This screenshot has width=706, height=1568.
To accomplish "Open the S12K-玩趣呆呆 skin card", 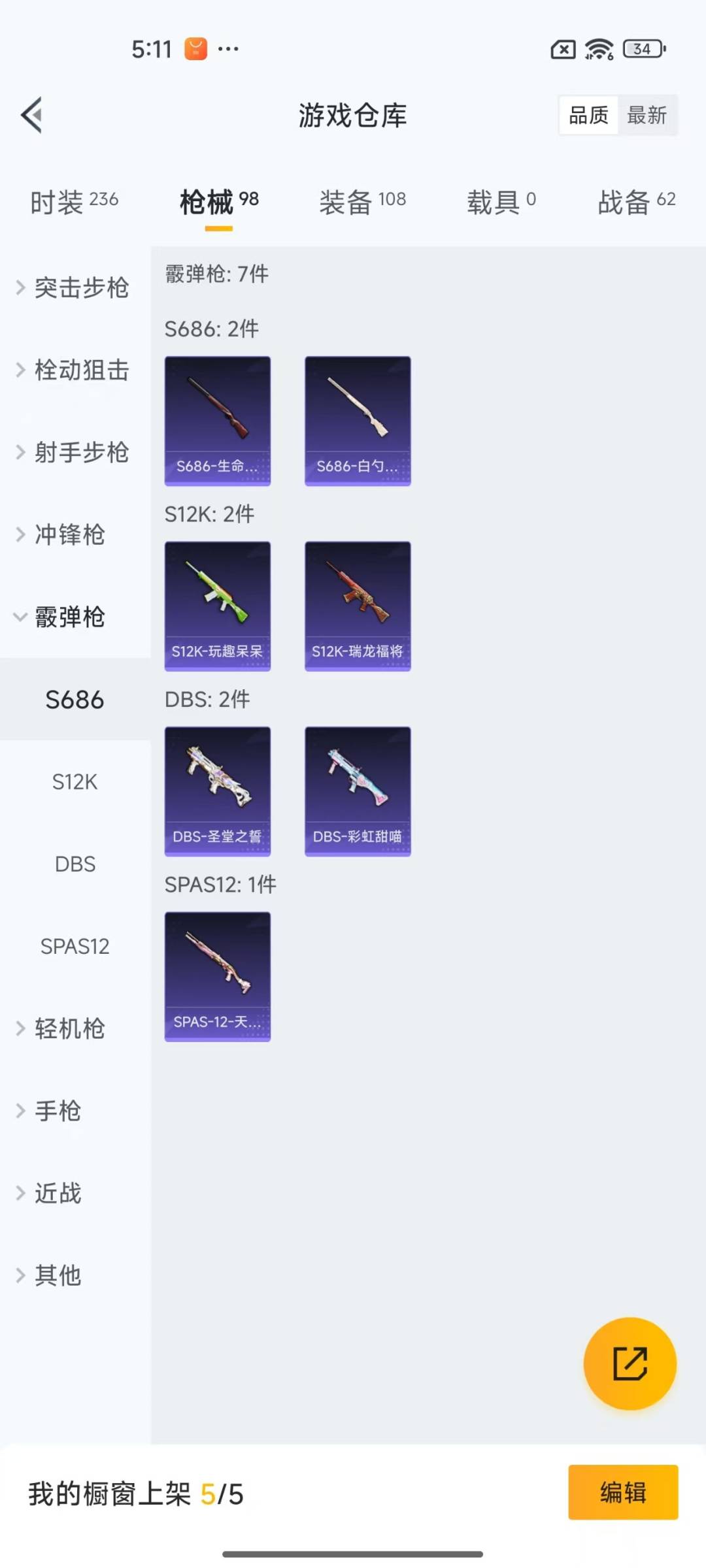I will [217, 606].
